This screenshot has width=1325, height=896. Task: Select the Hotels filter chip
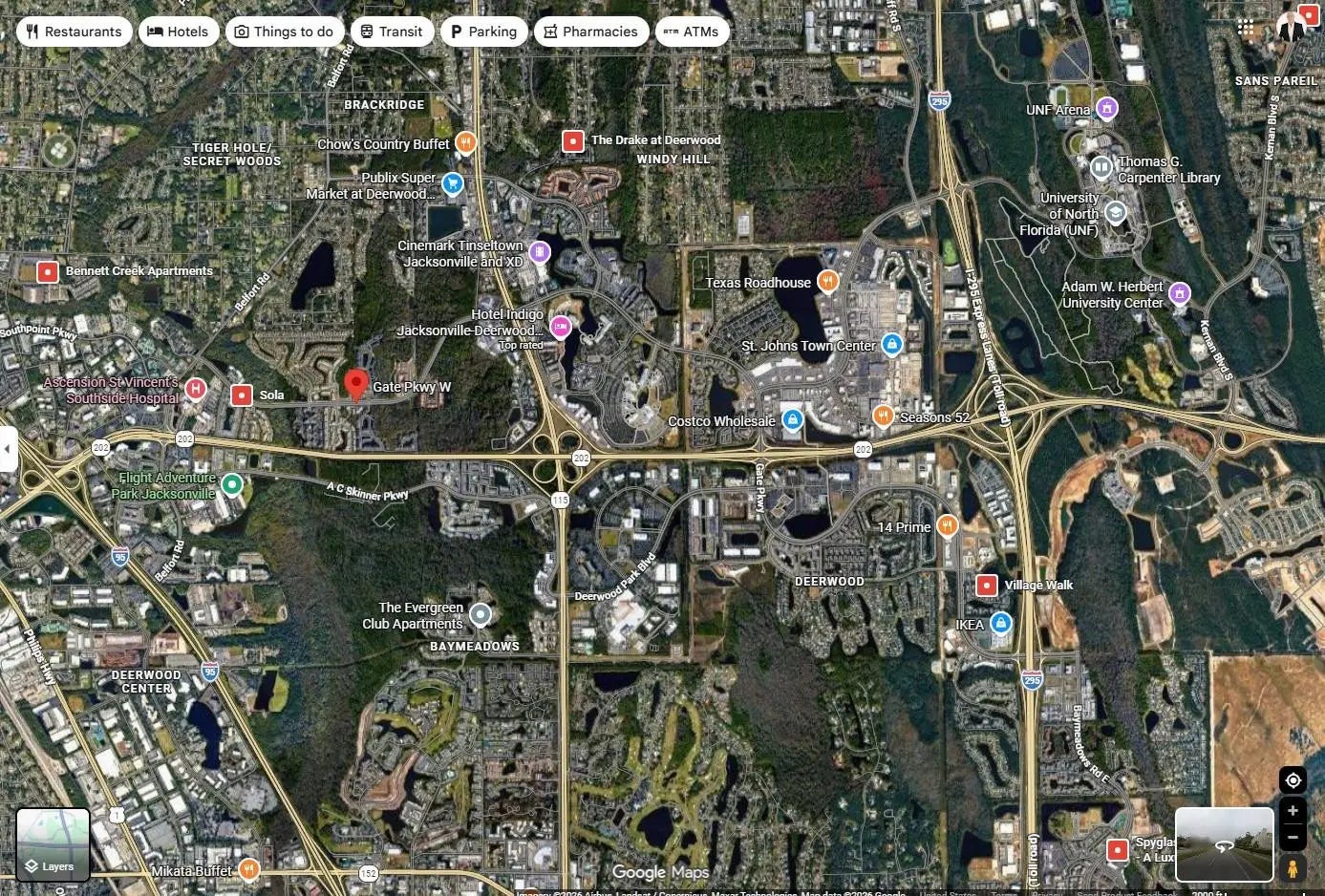178,32
